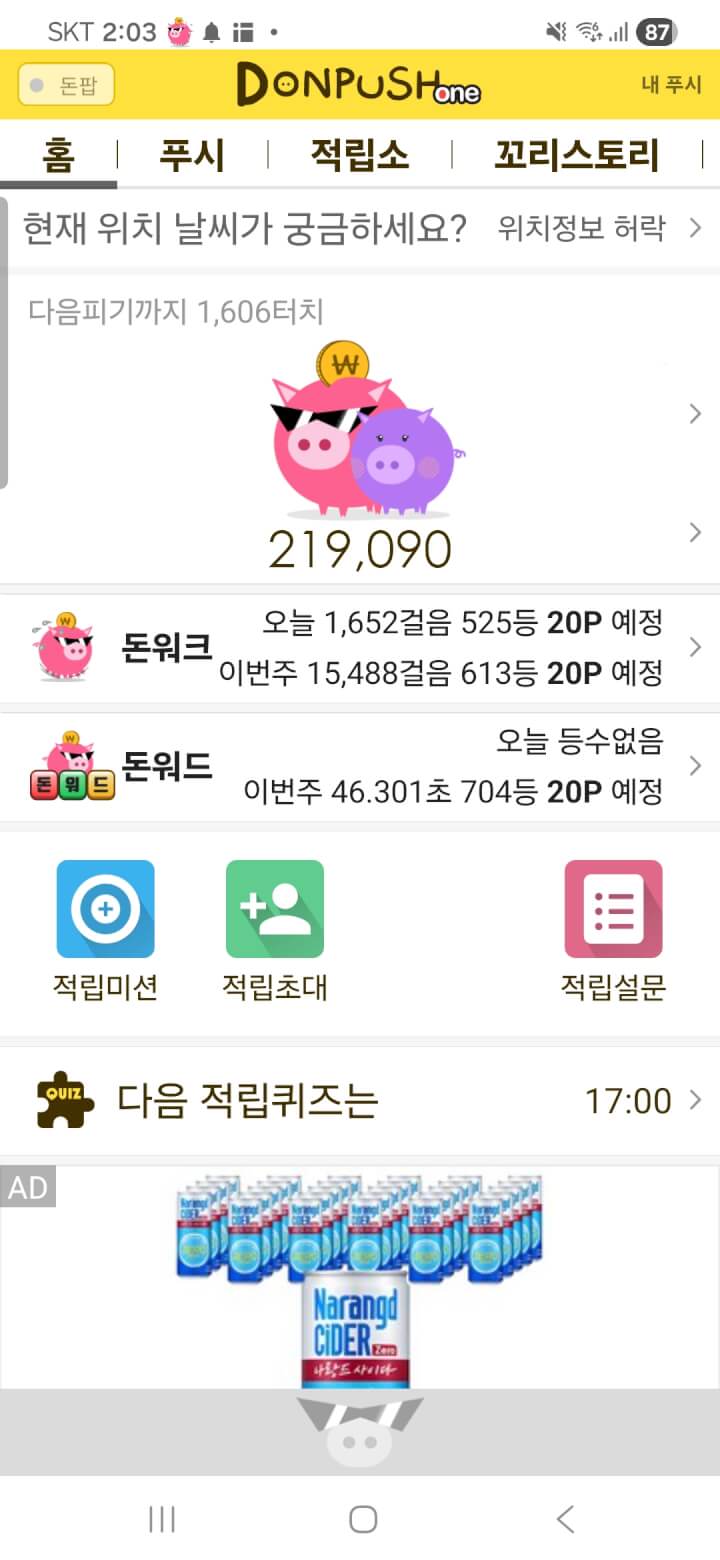This screenshot has width=720, height=1560.
Task: Open 내 푸시
Action: coord(671,85)
